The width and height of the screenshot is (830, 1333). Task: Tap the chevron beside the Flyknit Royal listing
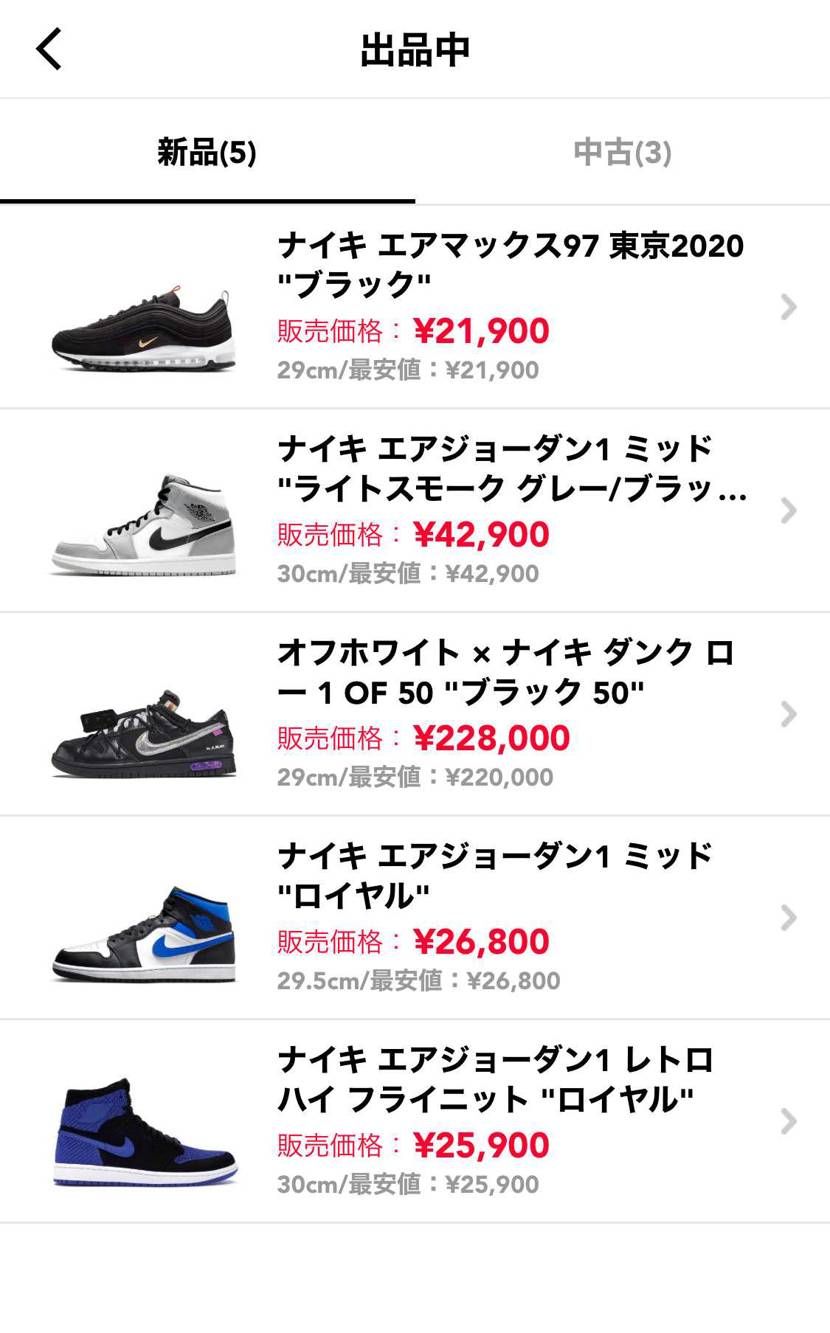coord(786,1121)
